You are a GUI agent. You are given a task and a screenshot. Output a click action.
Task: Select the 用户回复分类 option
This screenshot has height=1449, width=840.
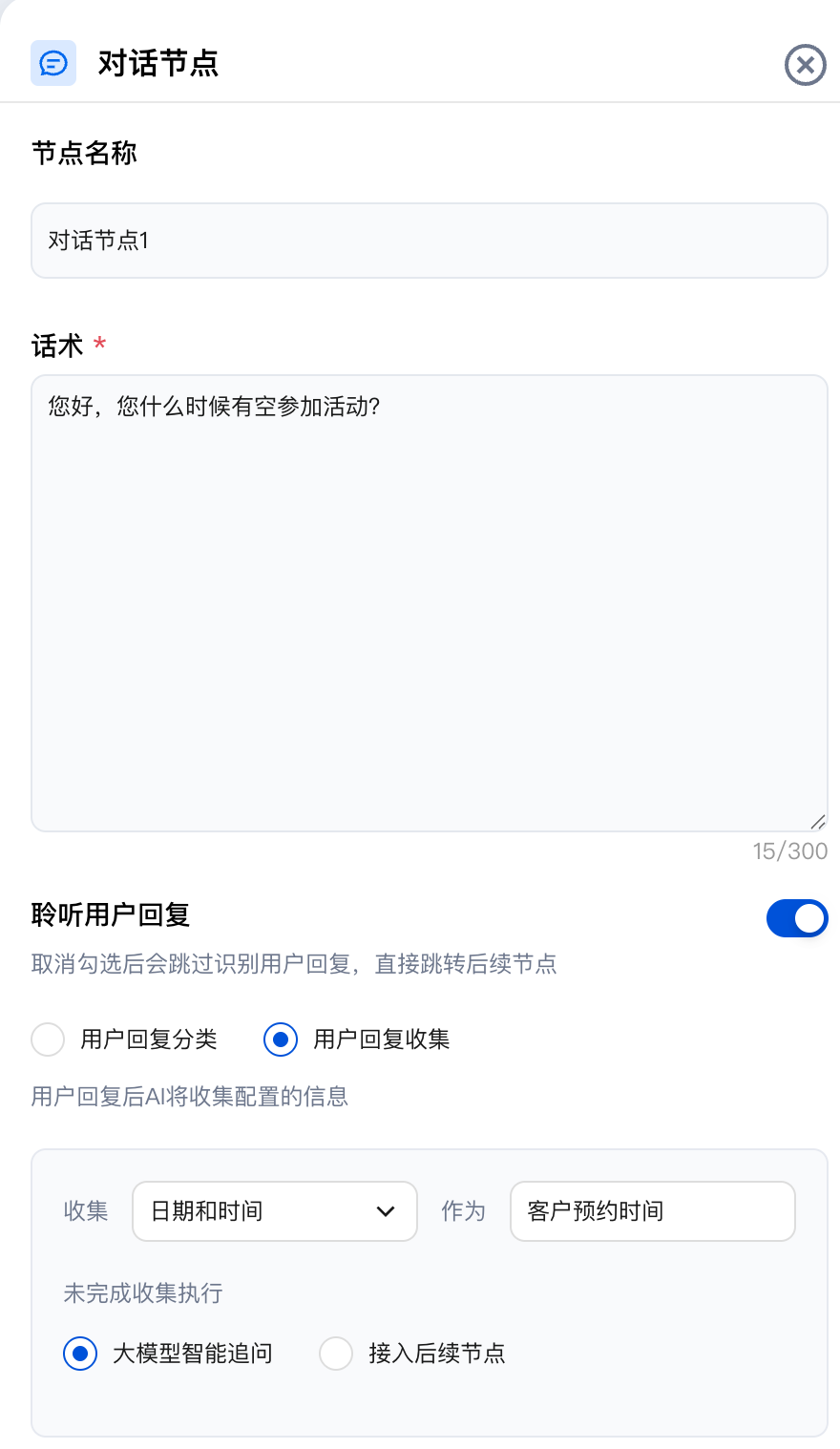[x=49, y=1039]
